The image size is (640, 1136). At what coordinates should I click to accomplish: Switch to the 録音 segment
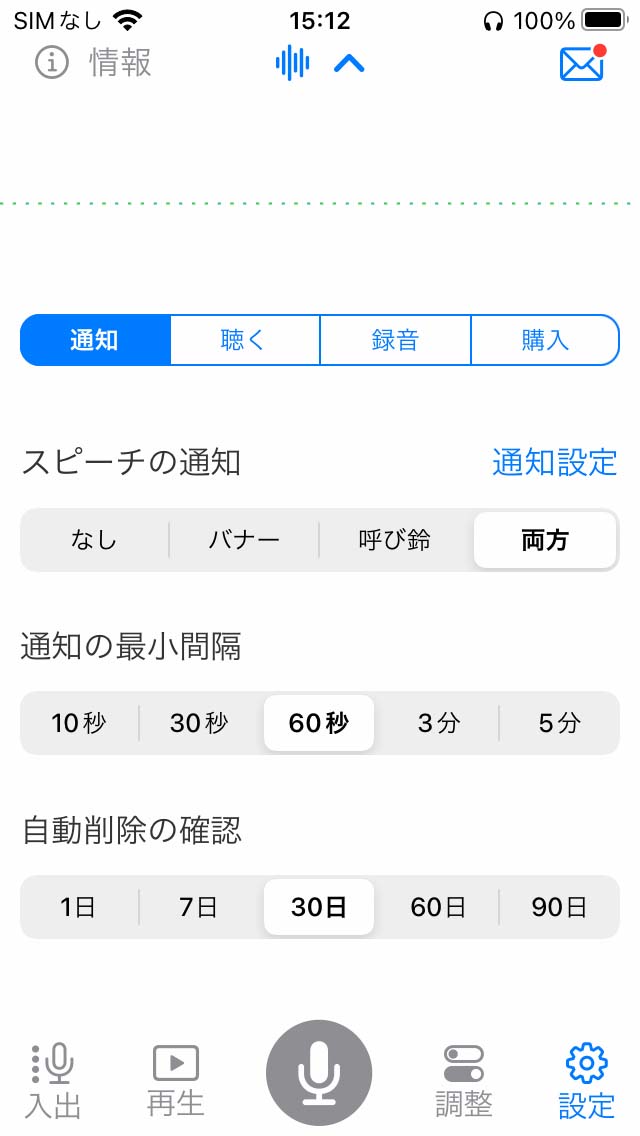[x=395, y=340]
